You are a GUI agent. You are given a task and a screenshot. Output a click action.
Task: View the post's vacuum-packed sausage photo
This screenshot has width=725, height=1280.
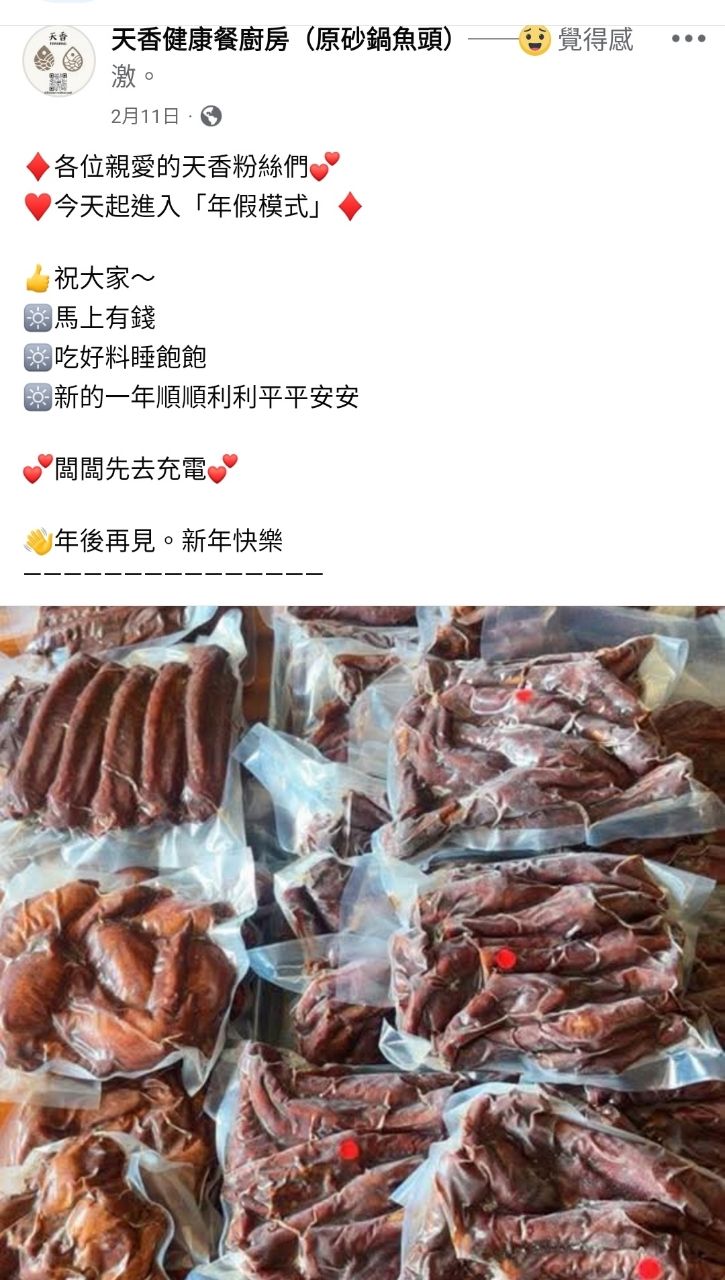tap(362, 942)
